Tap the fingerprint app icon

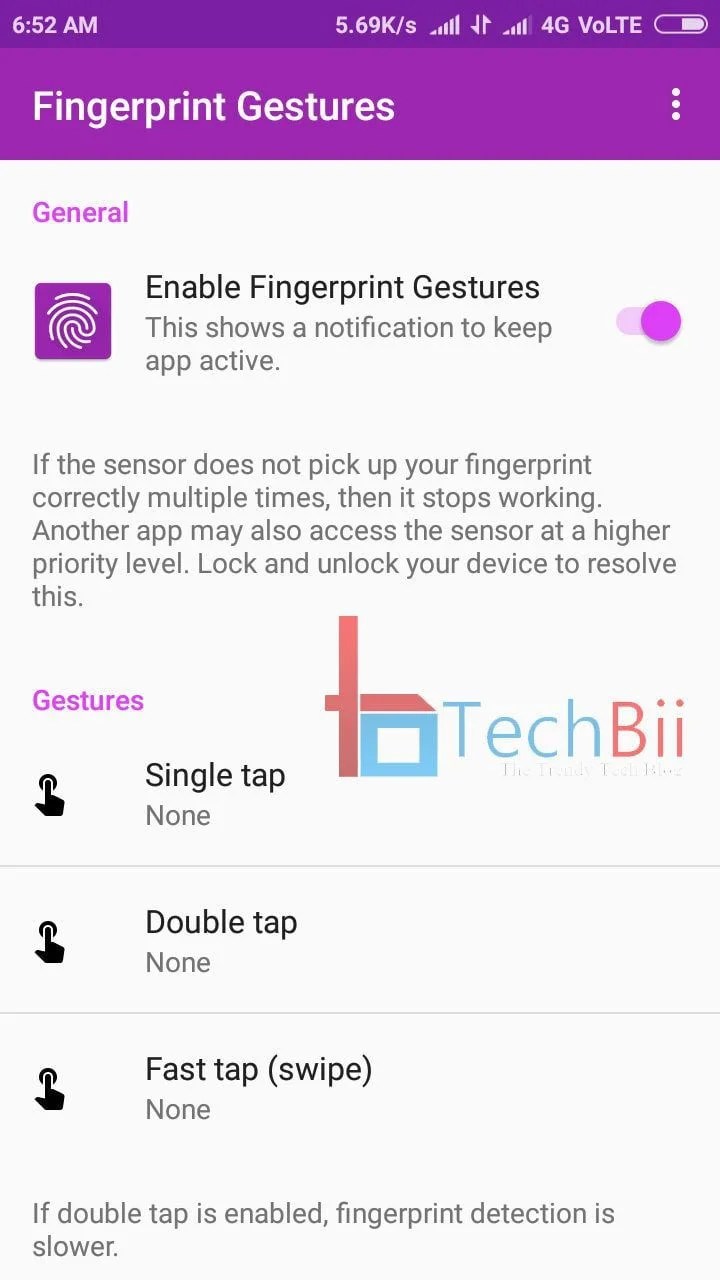pos(73,322)
